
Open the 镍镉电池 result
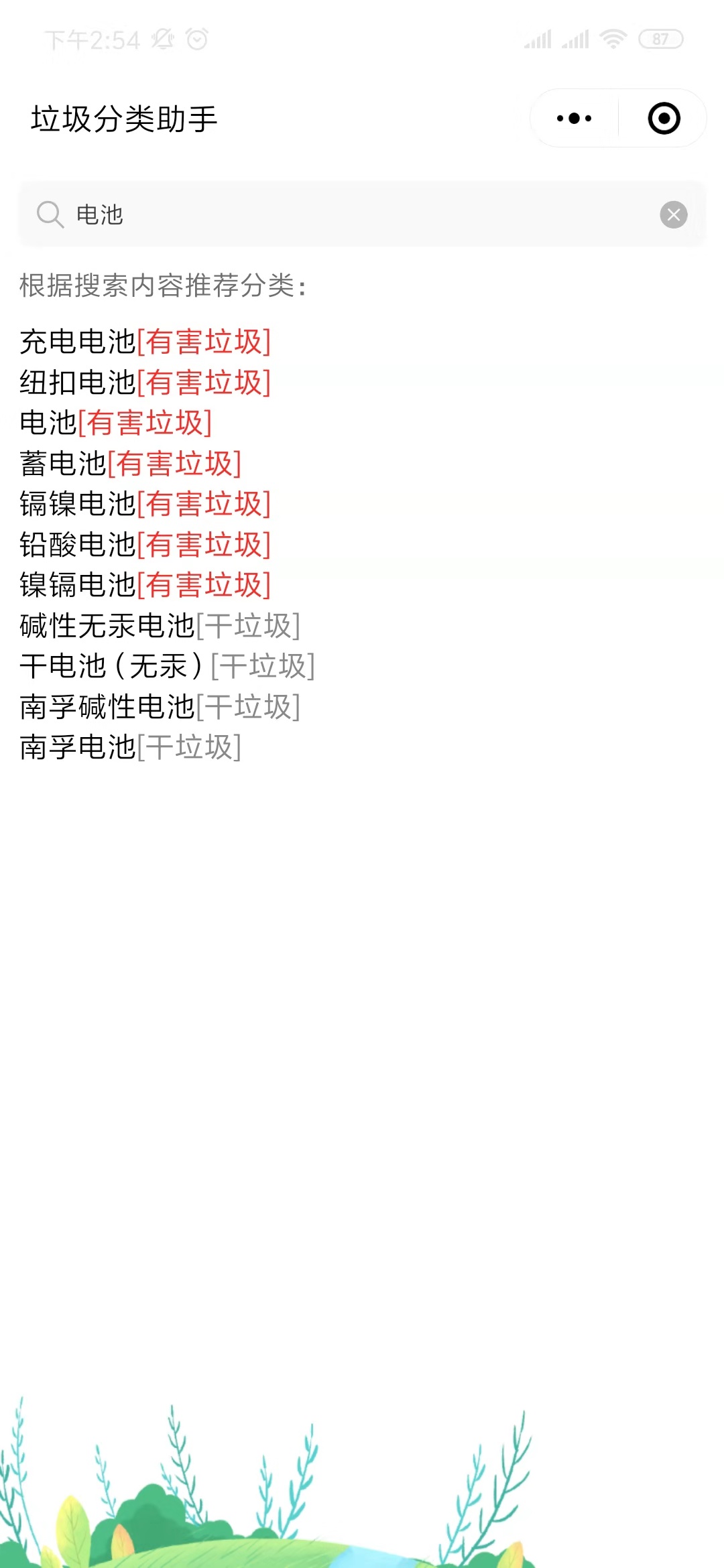pyautogui.click(x=145, y=585)
